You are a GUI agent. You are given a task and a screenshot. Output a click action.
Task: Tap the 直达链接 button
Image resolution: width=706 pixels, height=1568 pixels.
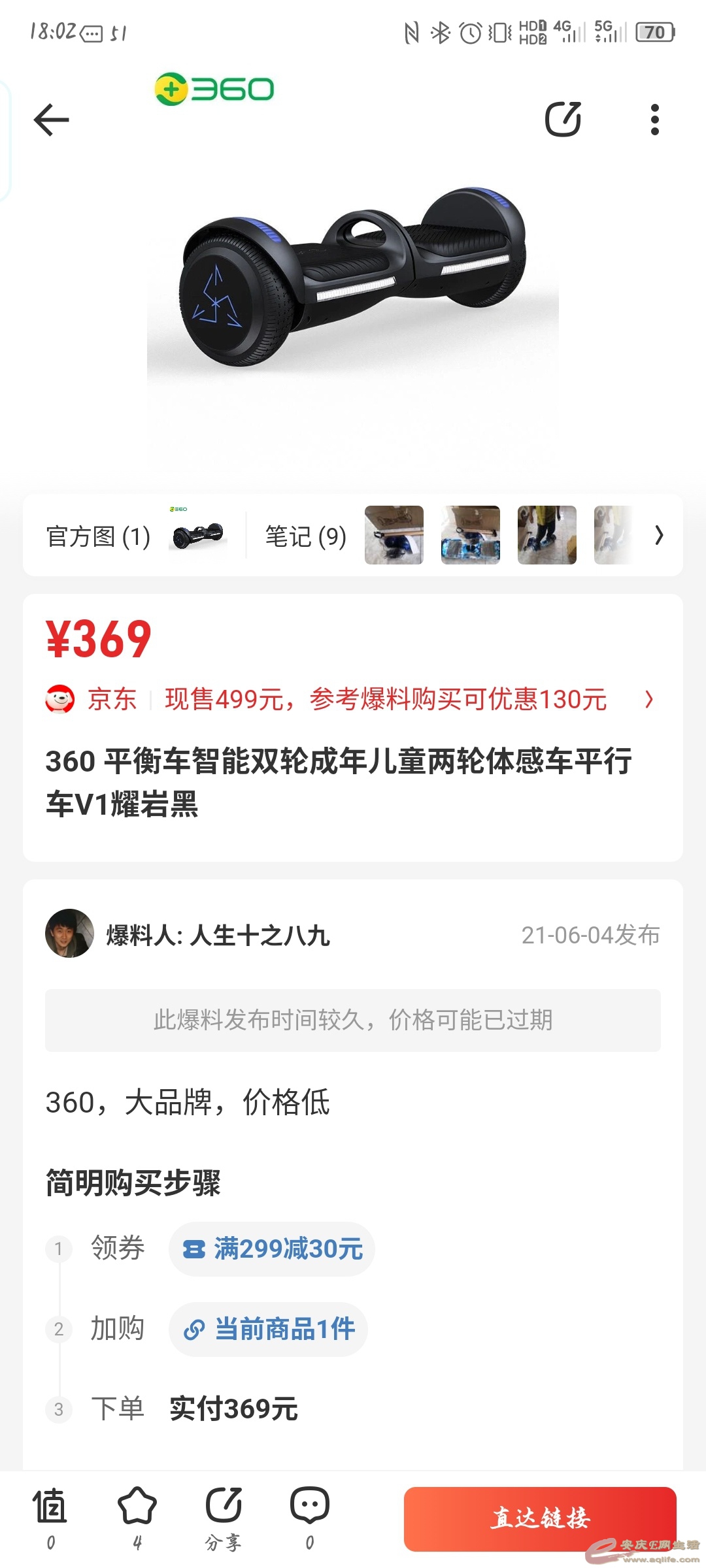pyautogui.click(x=540, y=1518)
